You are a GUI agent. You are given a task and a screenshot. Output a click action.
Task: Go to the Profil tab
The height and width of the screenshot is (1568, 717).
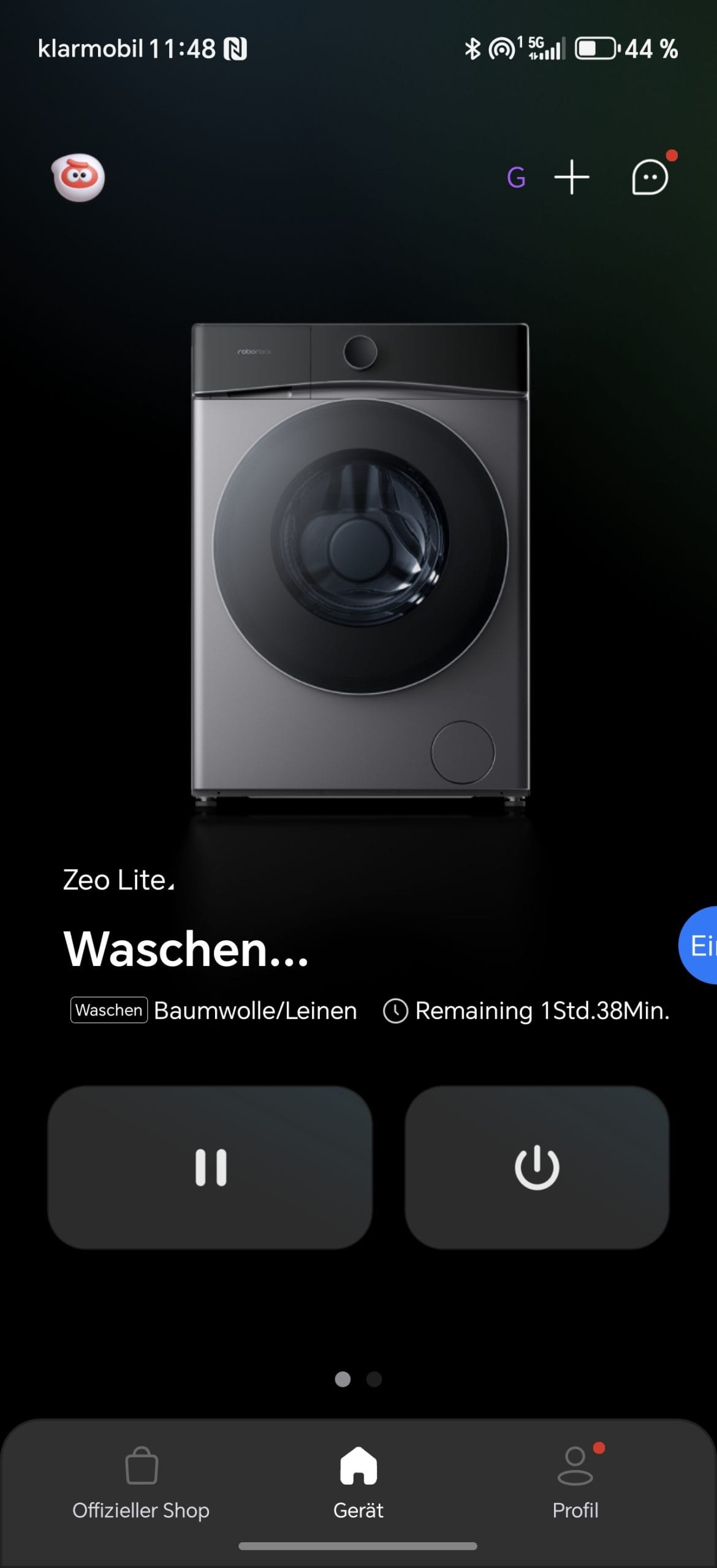[575, 1483]
